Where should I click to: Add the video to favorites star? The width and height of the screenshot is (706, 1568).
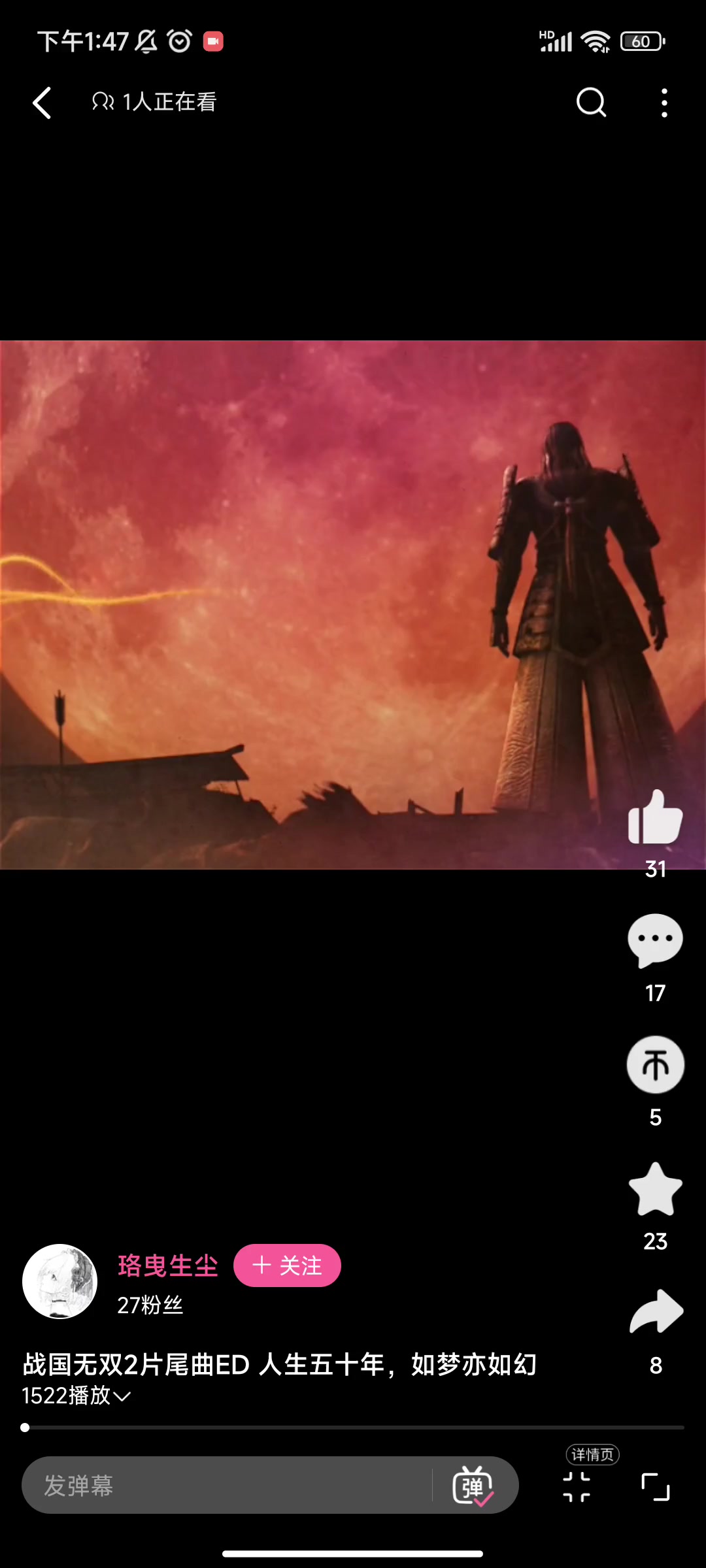click(655, 1189)
